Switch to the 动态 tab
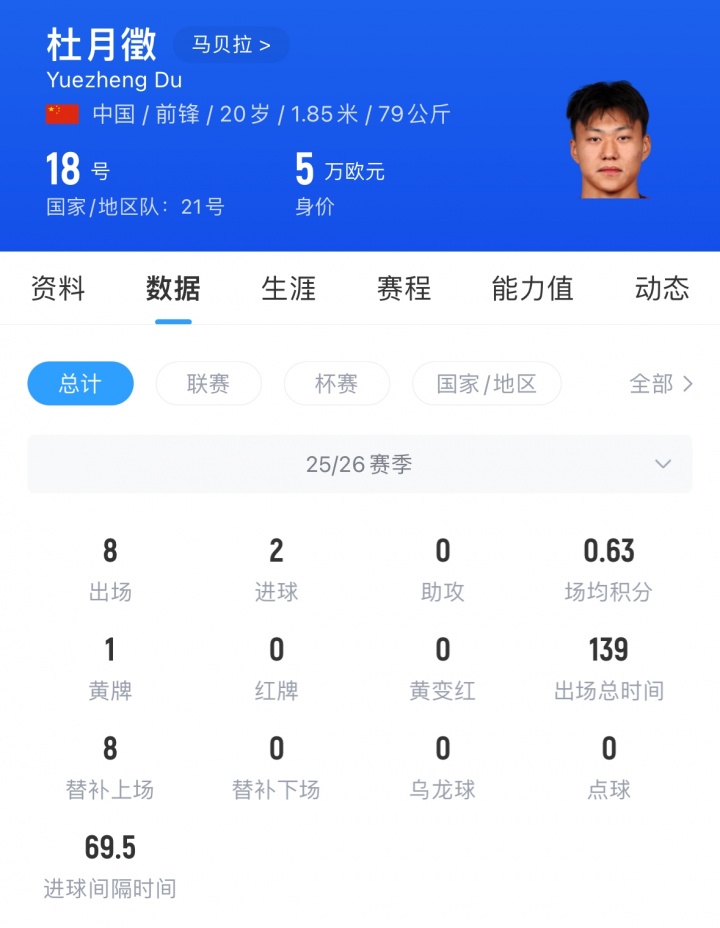720x928 pixels. pyautogui.click(x=662, y=289)
